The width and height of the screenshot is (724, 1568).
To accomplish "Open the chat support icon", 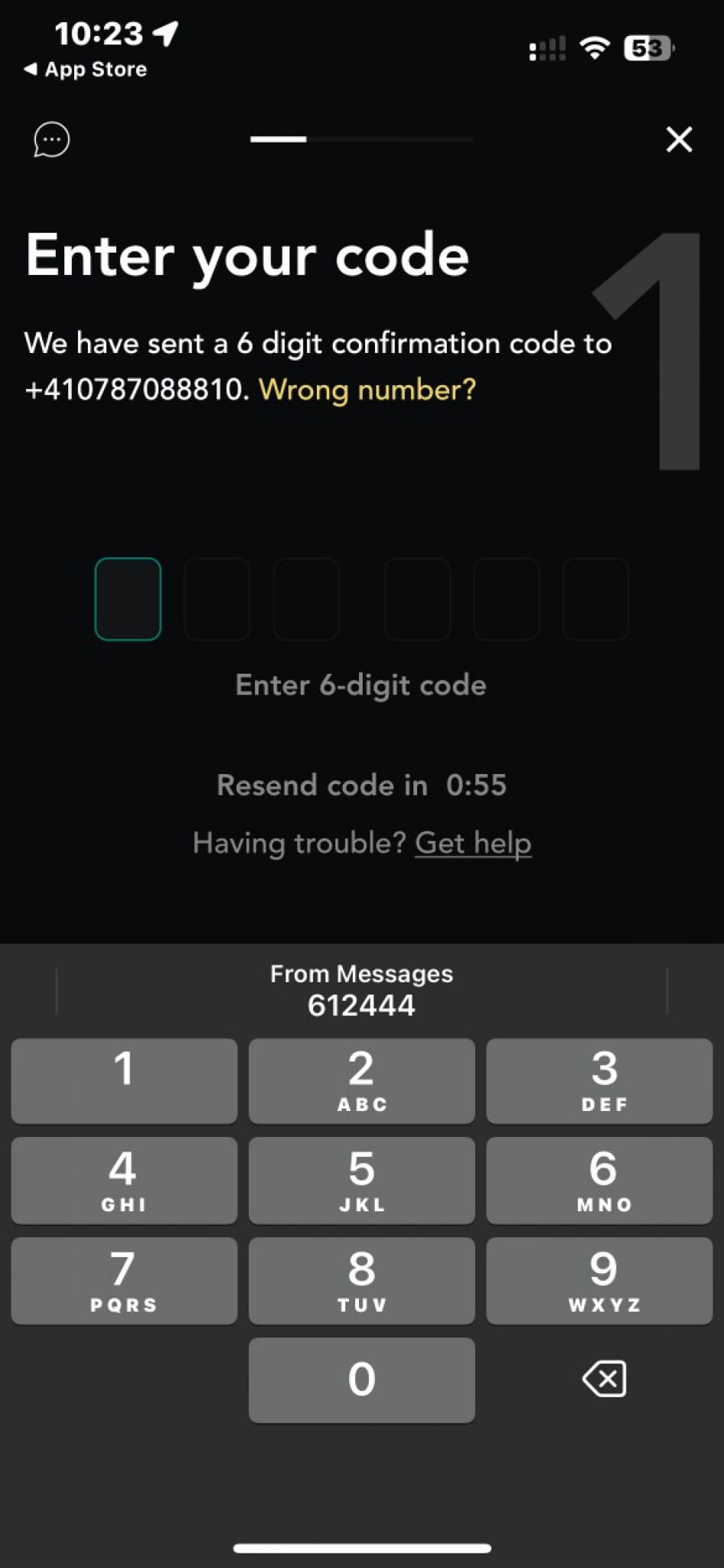I will 51,139.
